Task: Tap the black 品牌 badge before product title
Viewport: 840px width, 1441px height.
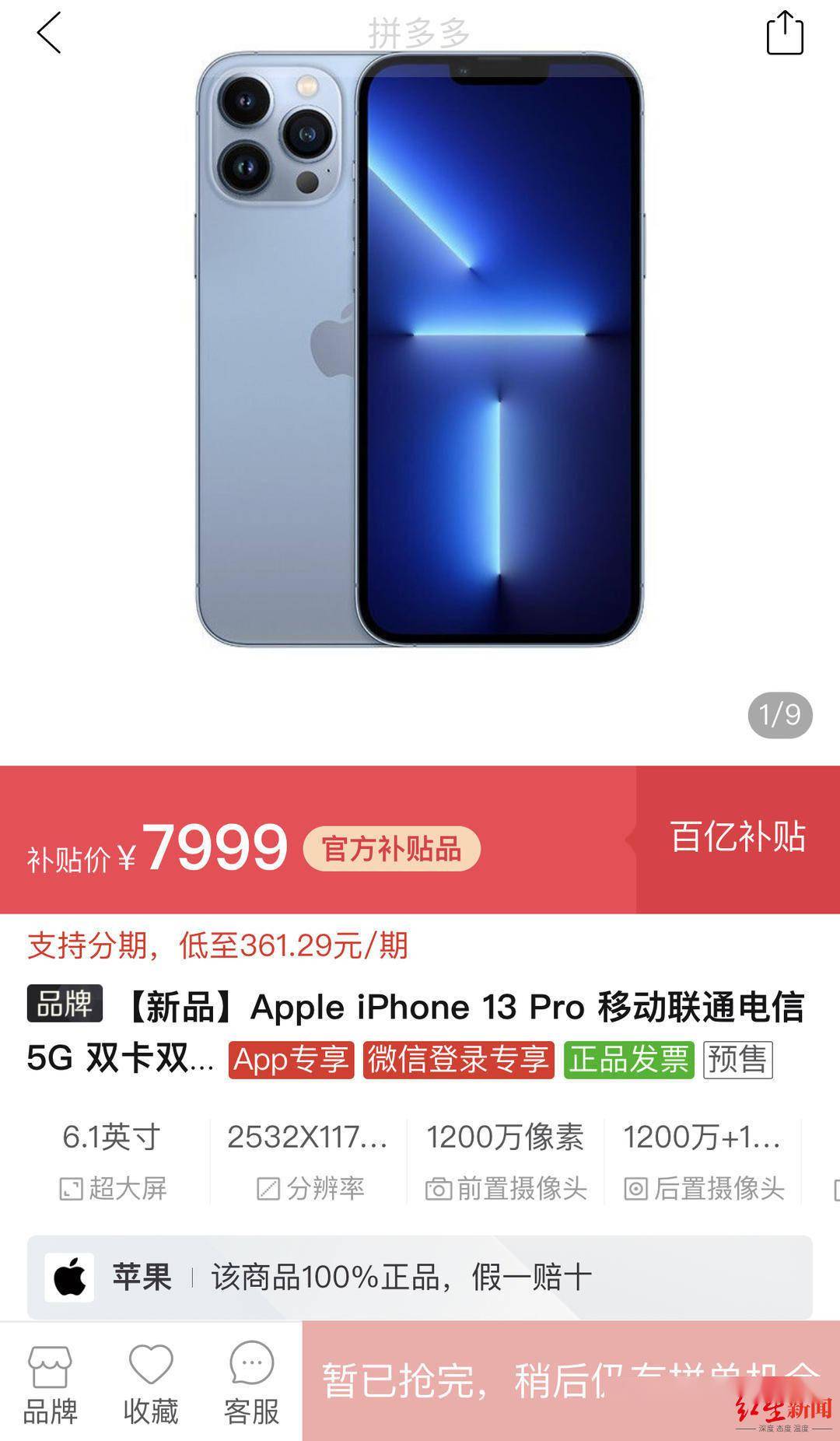Action: (x=66, y=1006)
